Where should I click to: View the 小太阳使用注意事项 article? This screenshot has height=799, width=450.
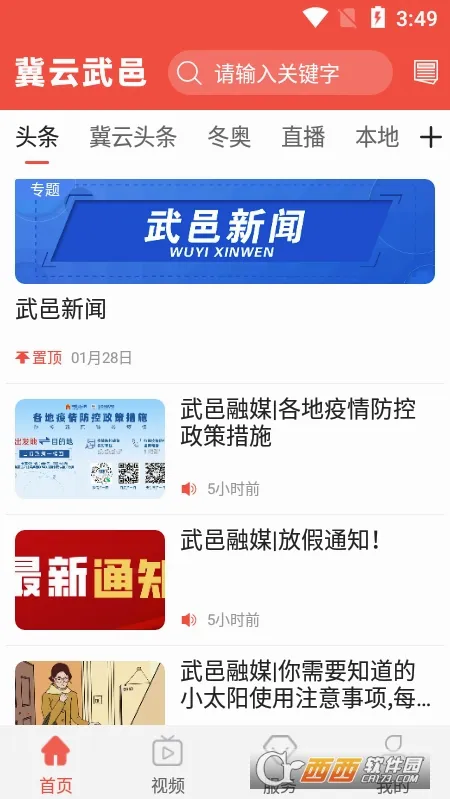(306, 685)
